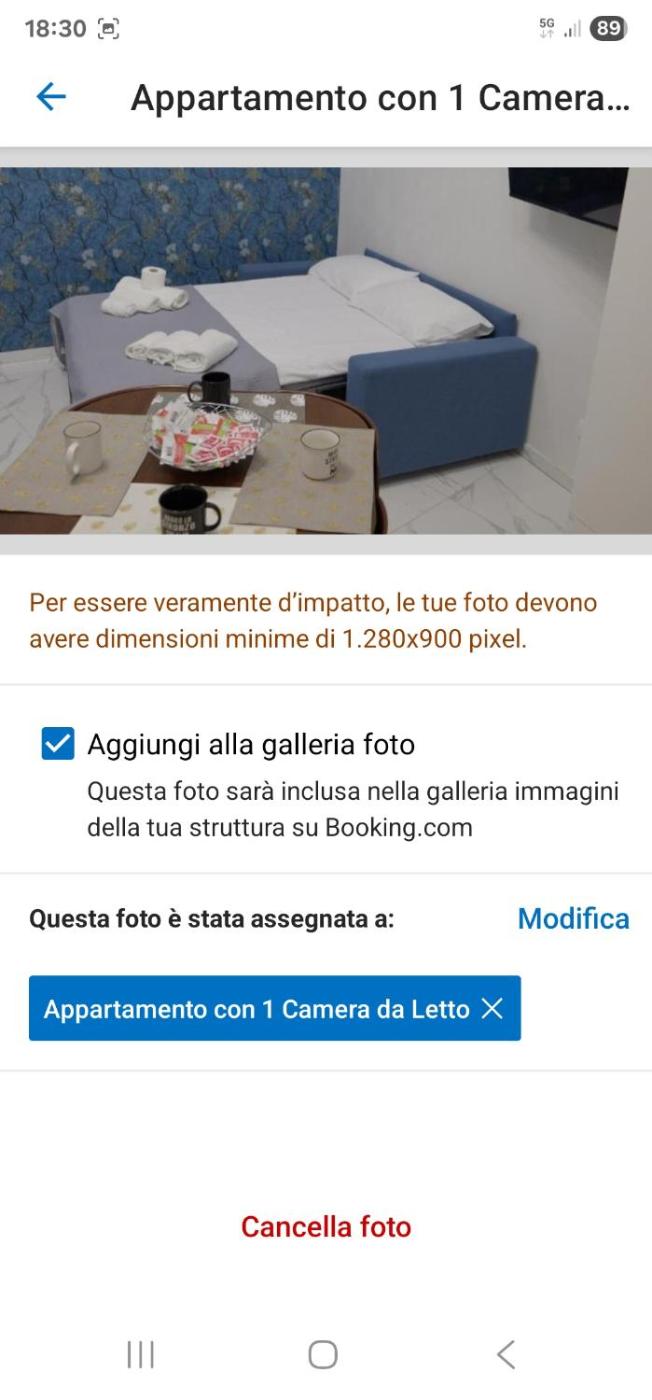This screenshot has width=652, height=1400.
Task: Open recent apps from the navigation bar
Action: pyautogui.click(x=140, y=1354)
